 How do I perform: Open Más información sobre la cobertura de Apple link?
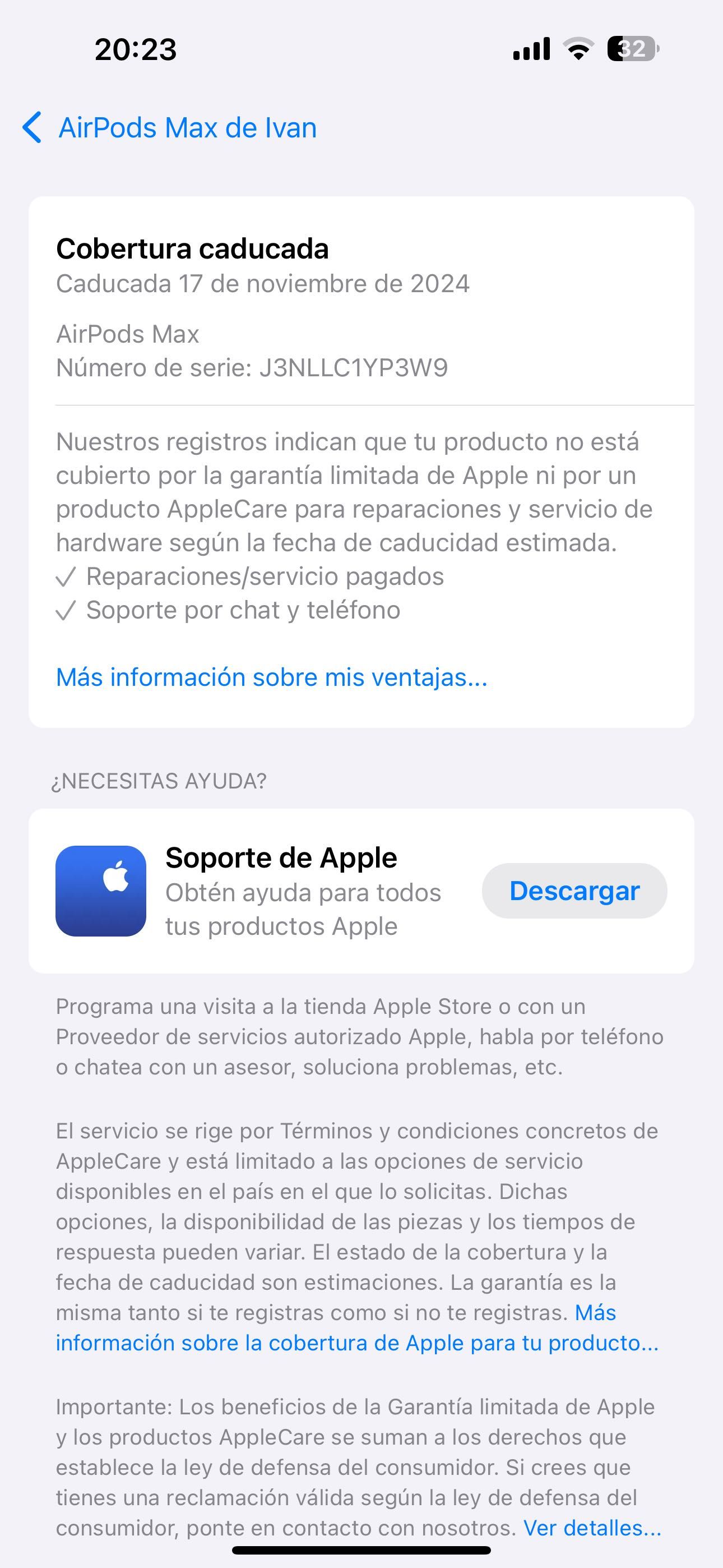[356, 1343]
